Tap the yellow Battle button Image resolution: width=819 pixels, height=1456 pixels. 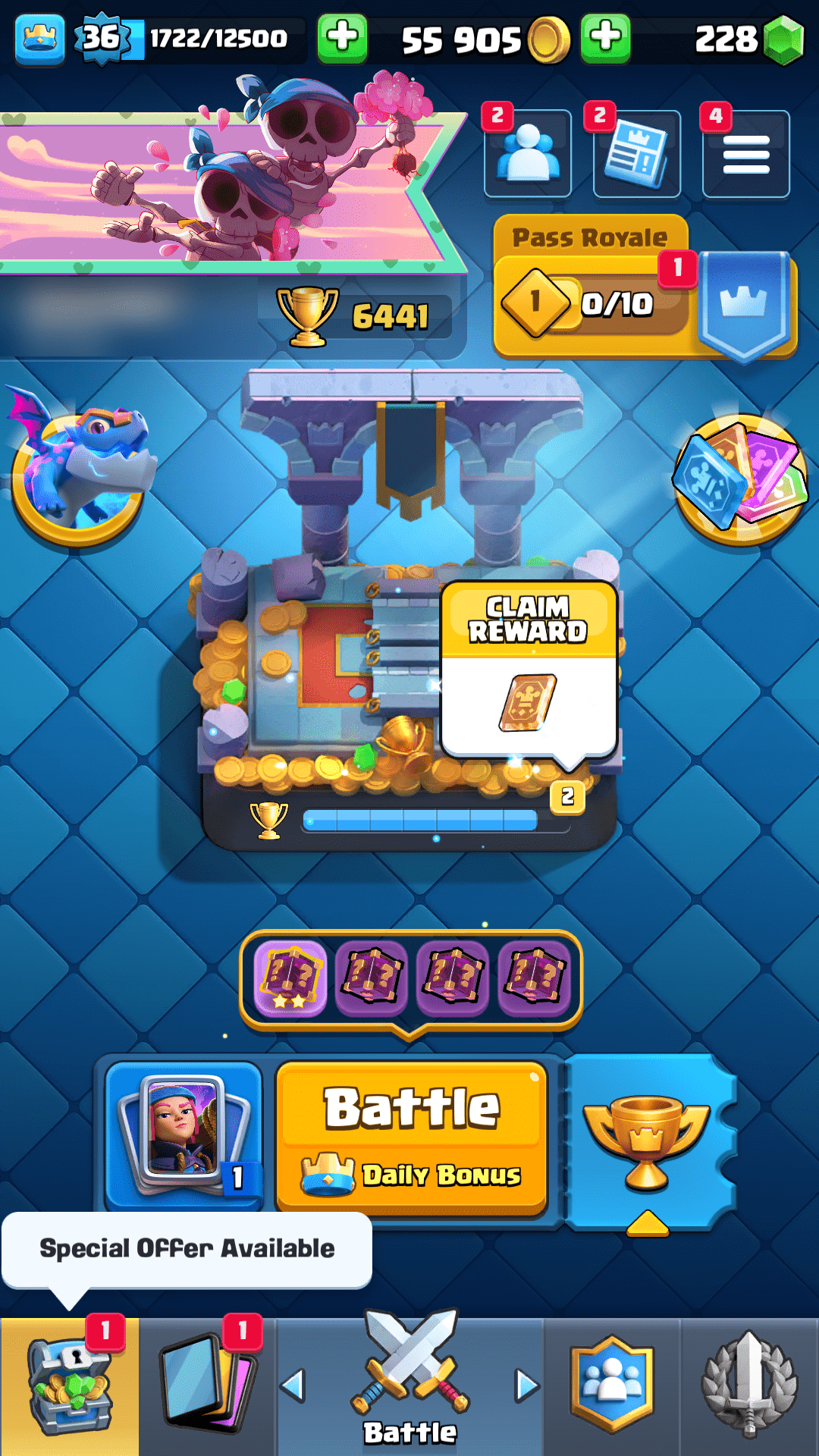[x=412, y=1136]
